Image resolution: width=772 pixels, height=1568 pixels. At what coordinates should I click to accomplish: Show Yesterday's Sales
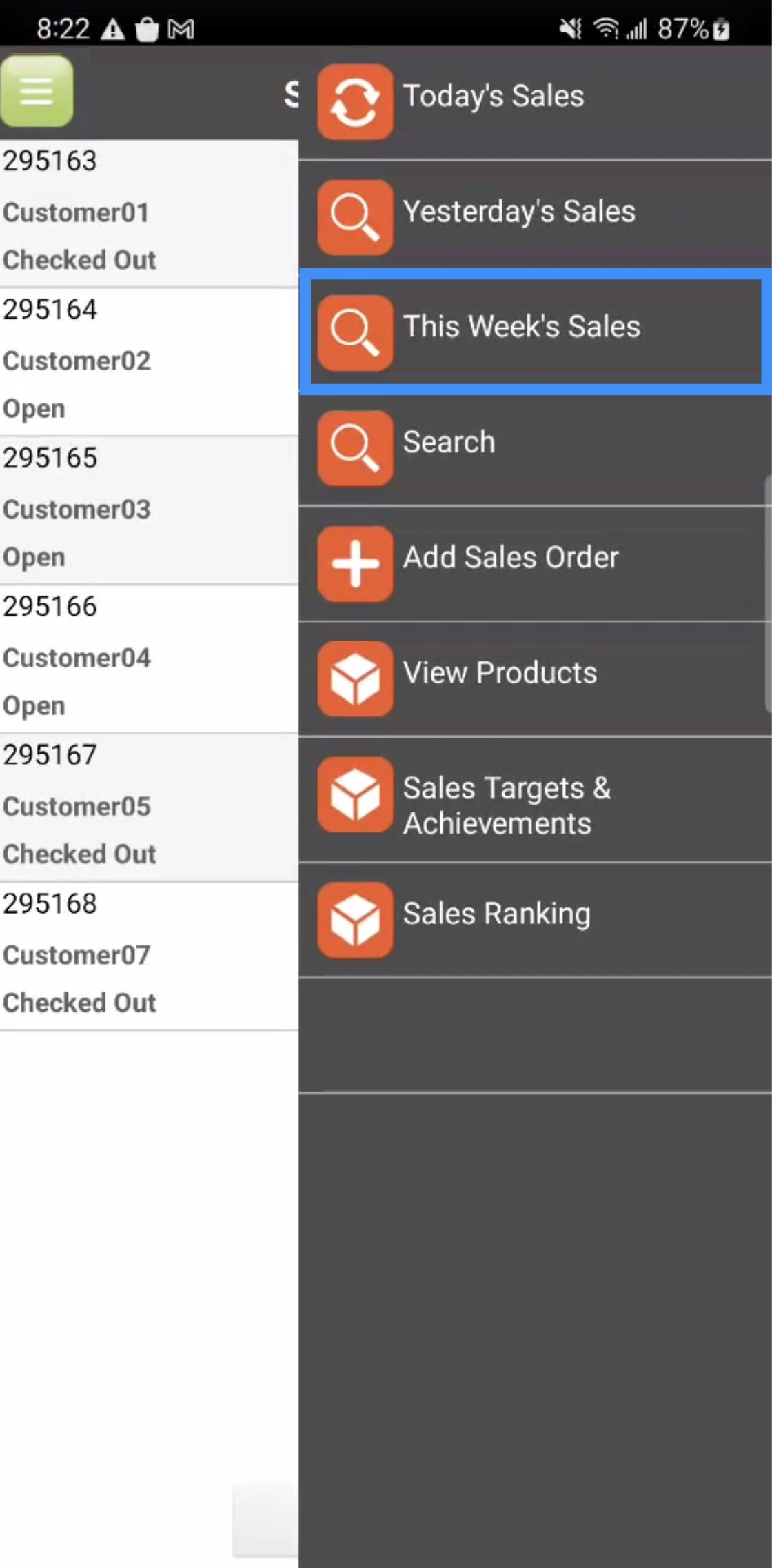[x=534, y=215]
